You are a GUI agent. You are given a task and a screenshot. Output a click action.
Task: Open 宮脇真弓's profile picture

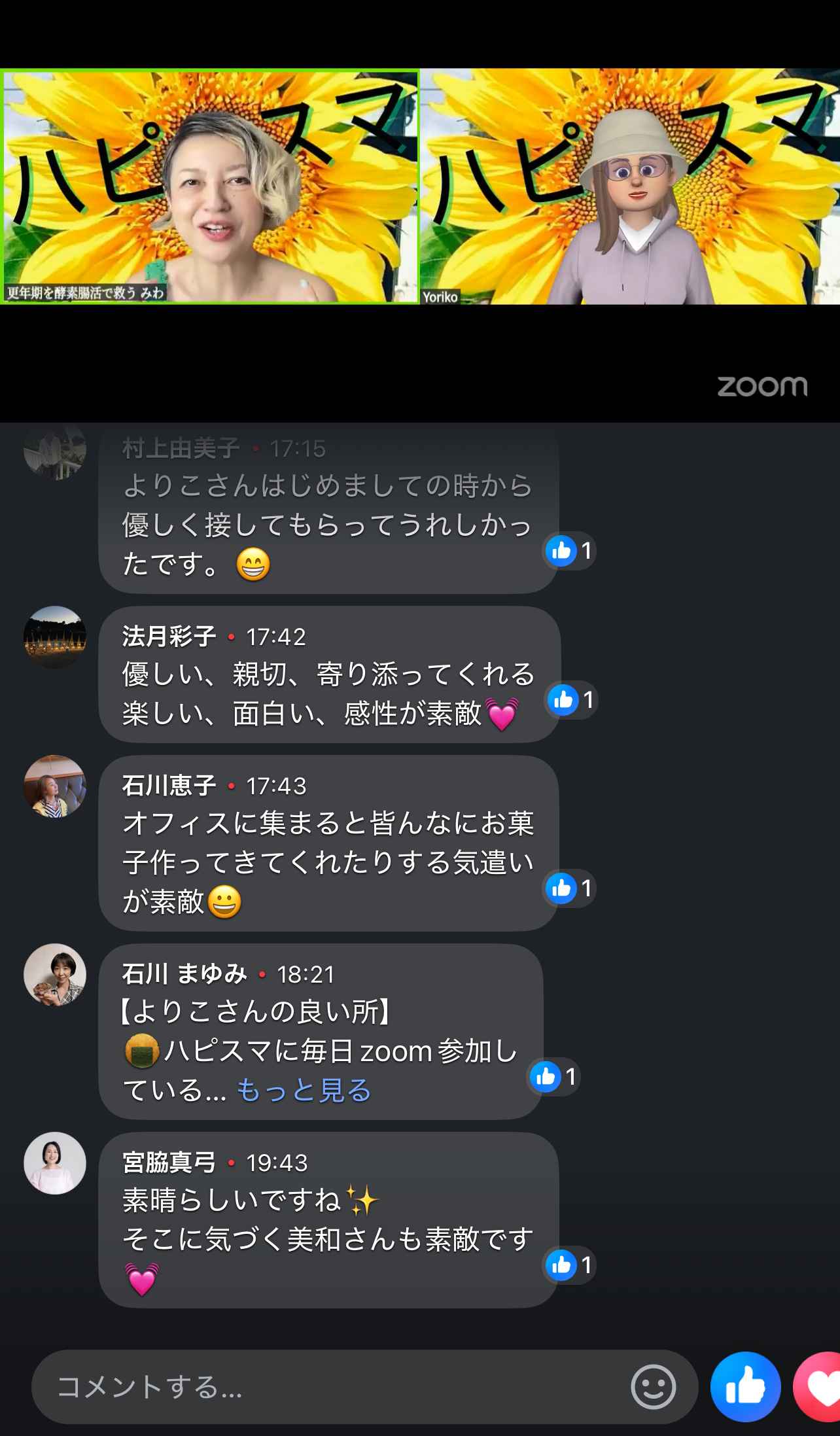click(x=55, y=1163)
